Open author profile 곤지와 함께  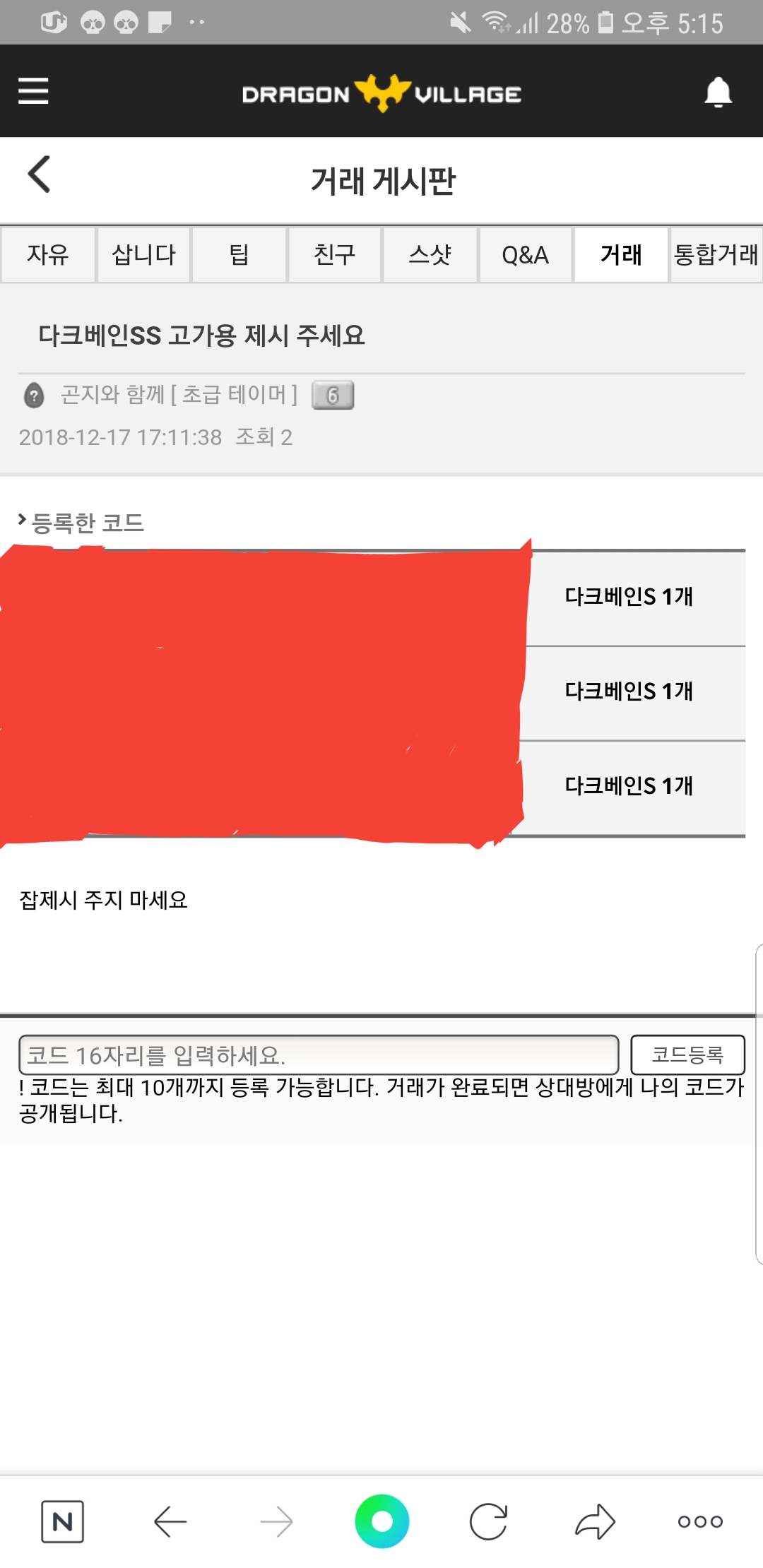113,394
